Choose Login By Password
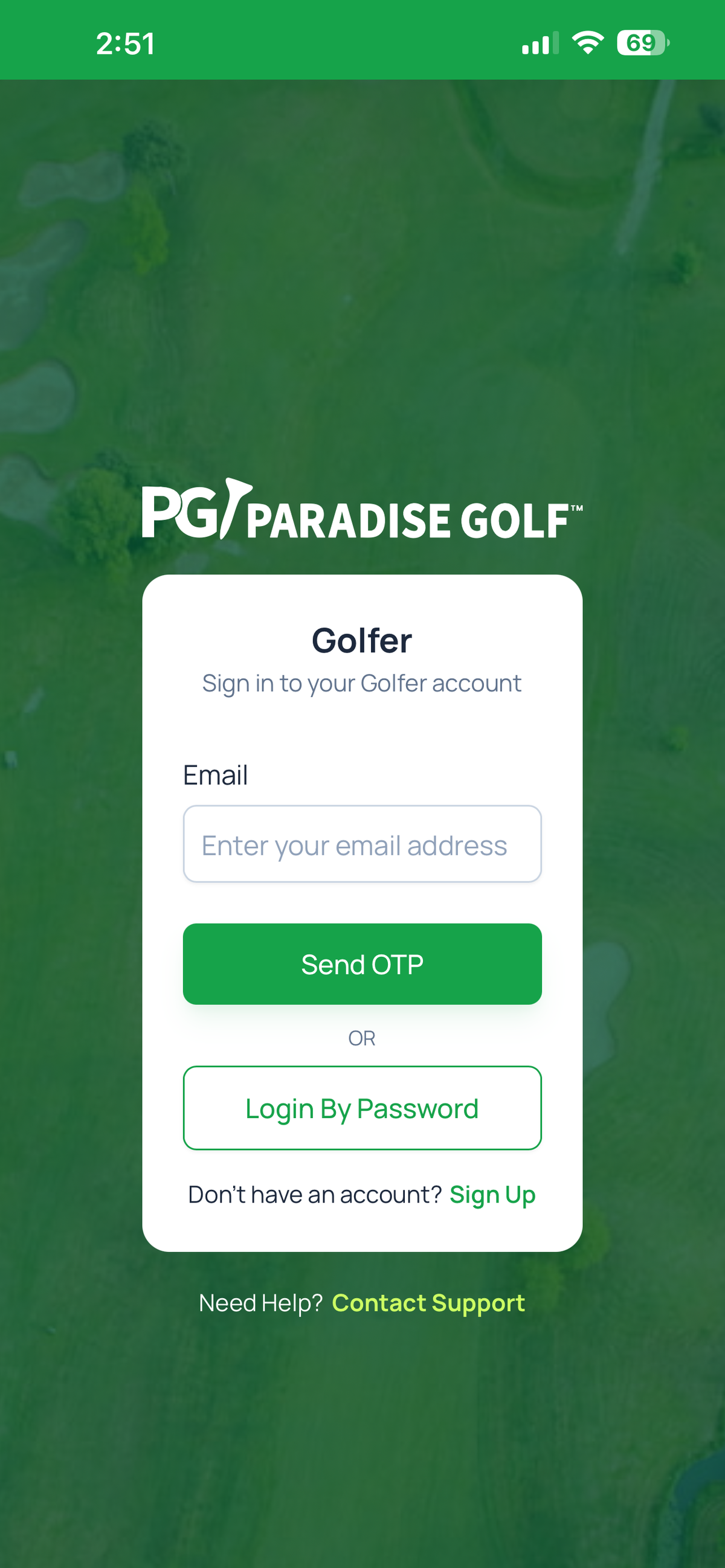Screen dimensions: 725x1568 (x=362, y=1108)
